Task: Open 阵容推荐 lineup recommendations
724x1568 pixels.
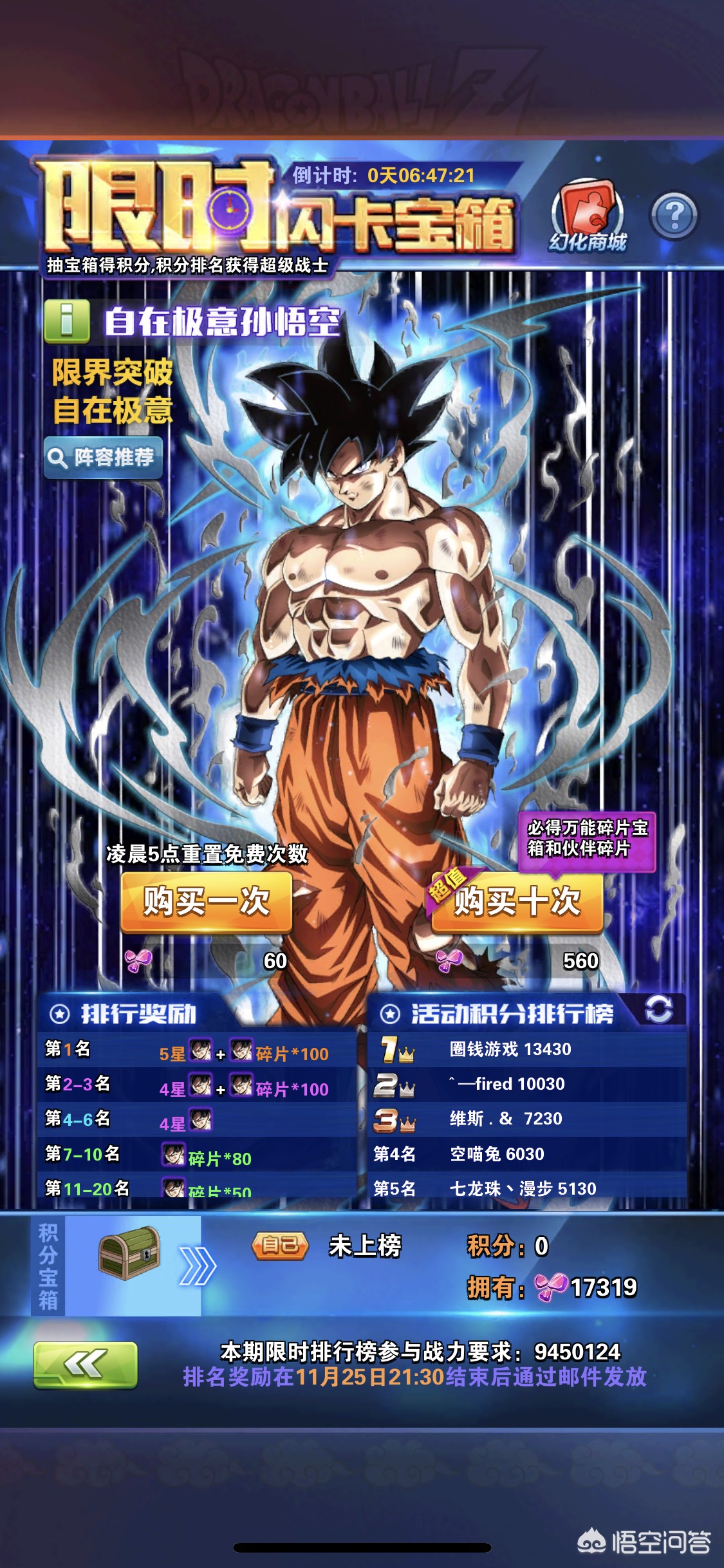Action: tap(103, 458)
